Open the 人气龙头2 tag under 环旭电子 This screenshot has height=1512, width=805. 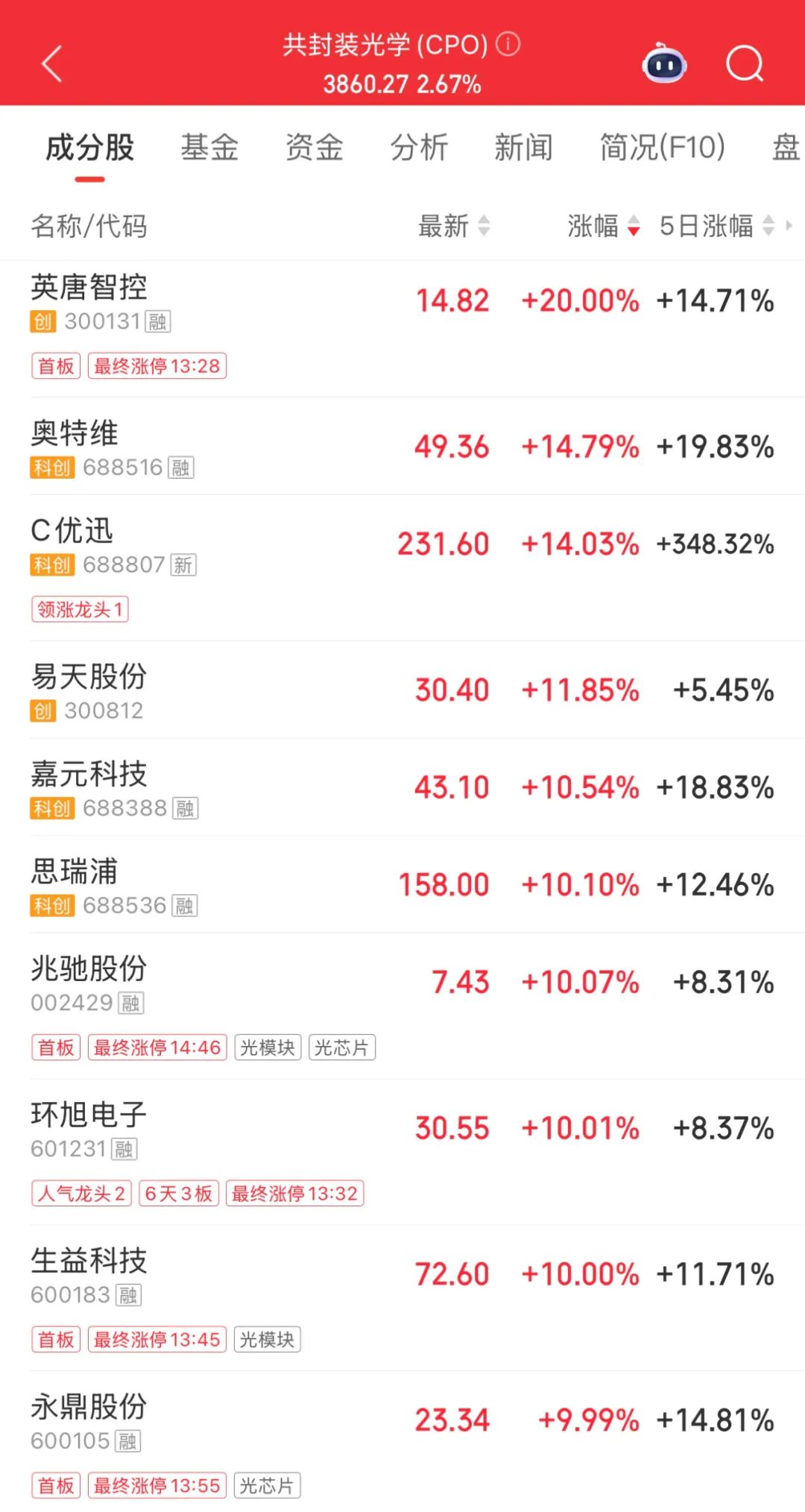click(80, 1194)
